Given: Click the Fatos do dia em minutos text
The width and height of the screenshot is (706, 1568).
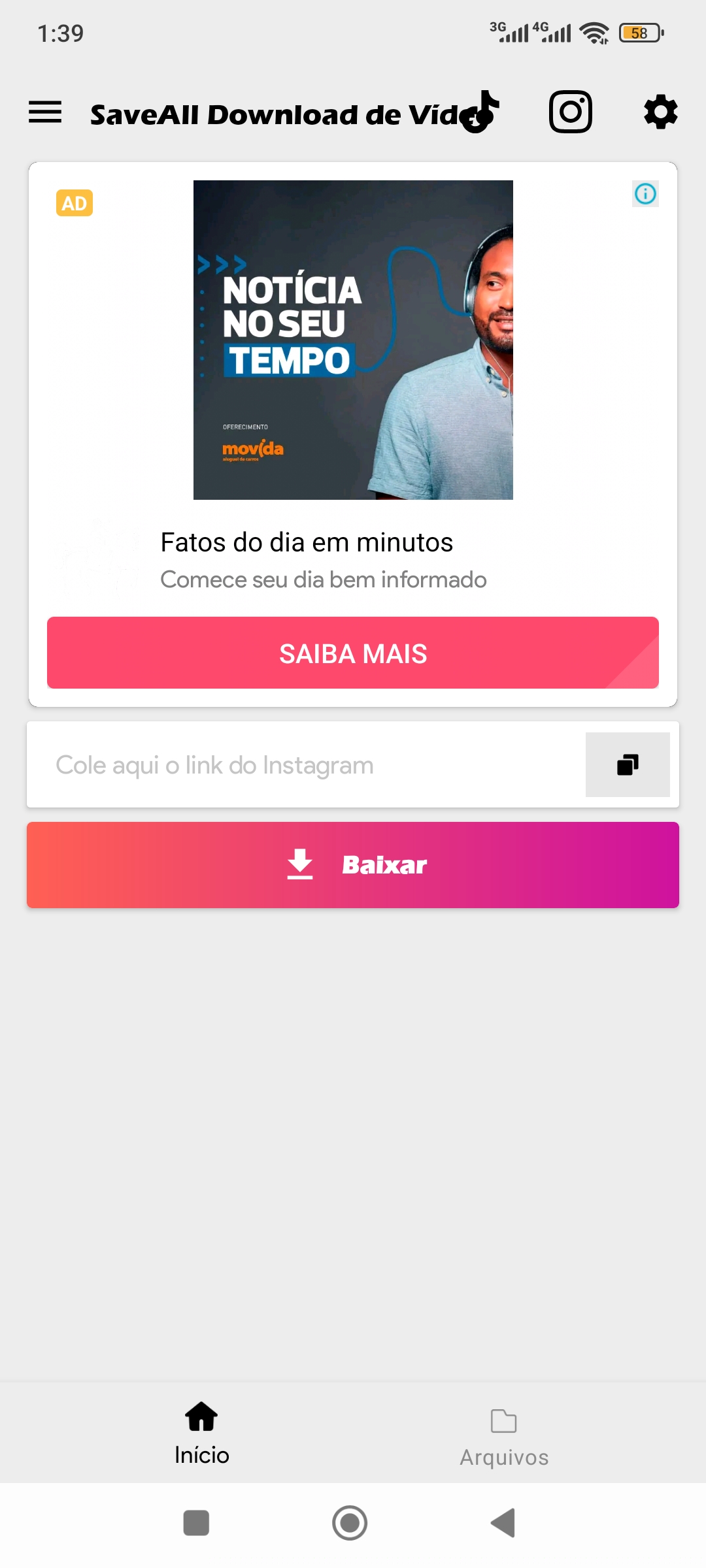Looking at the screenshot, I should 306,542.
